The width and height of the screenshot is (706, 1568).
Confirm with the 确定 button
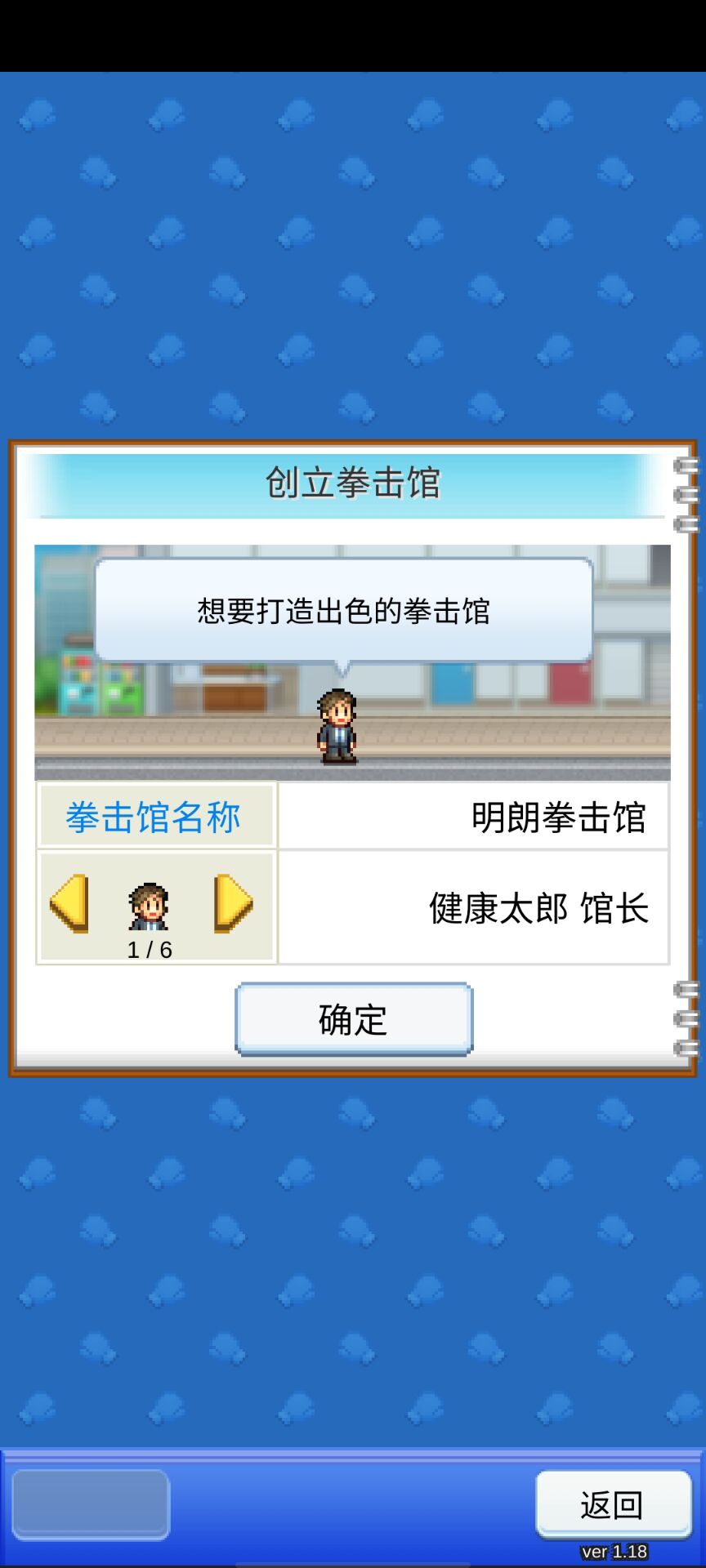(353, 1019)
